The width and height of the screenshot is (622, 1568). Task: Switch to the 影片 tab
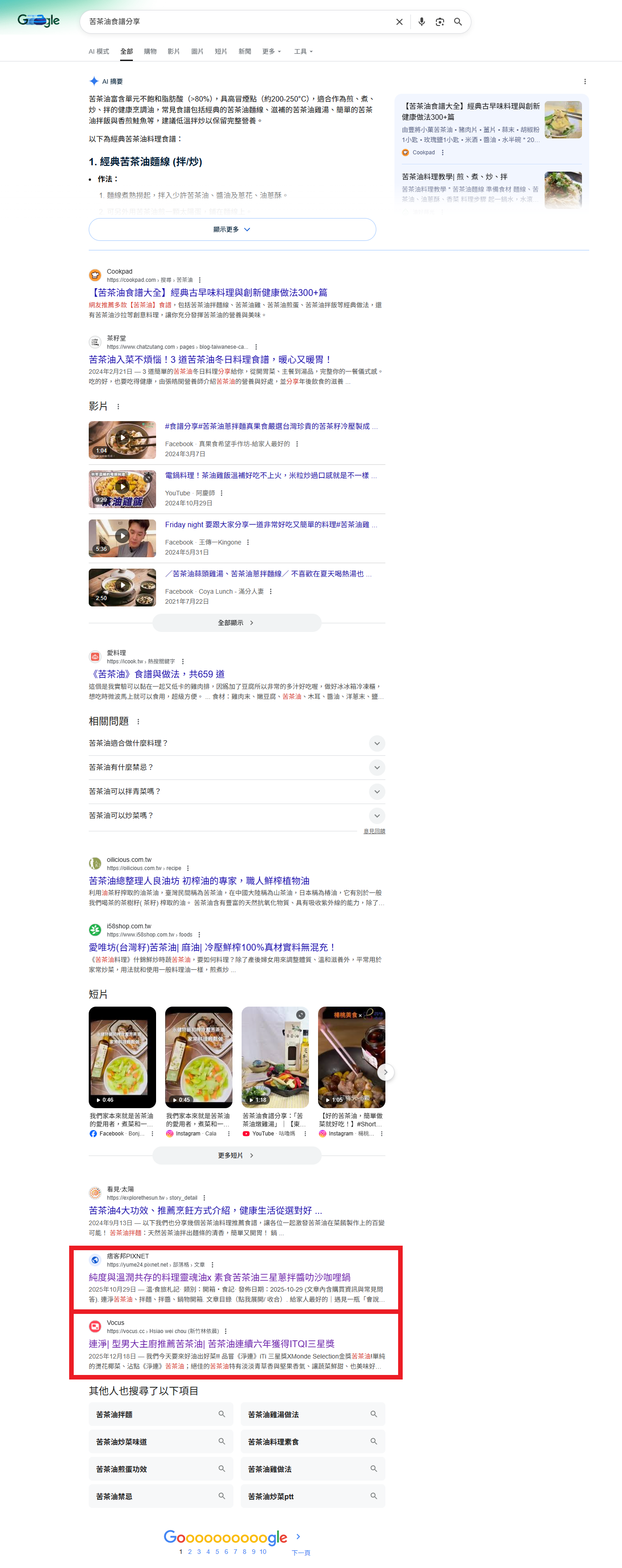173,52
